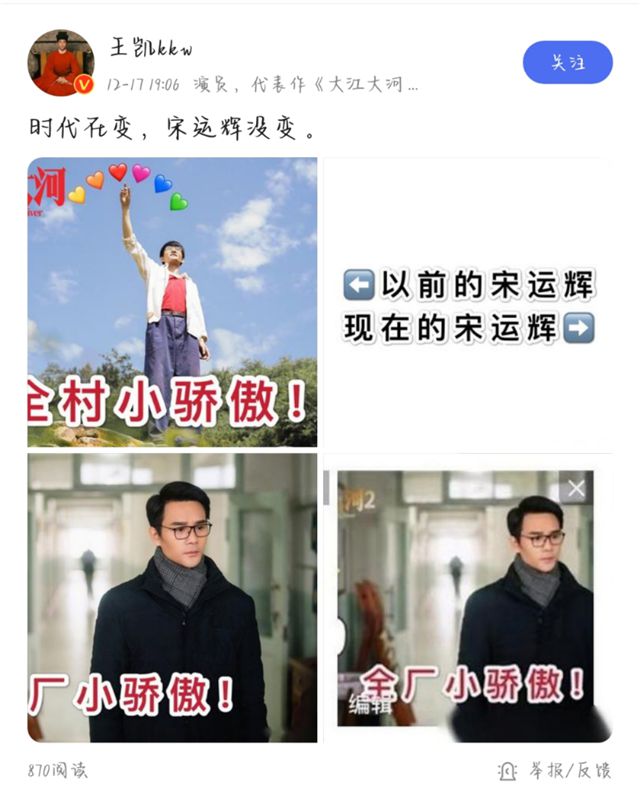Open the 全厂小骄傲 photo tile

click(x=465, y=597)
